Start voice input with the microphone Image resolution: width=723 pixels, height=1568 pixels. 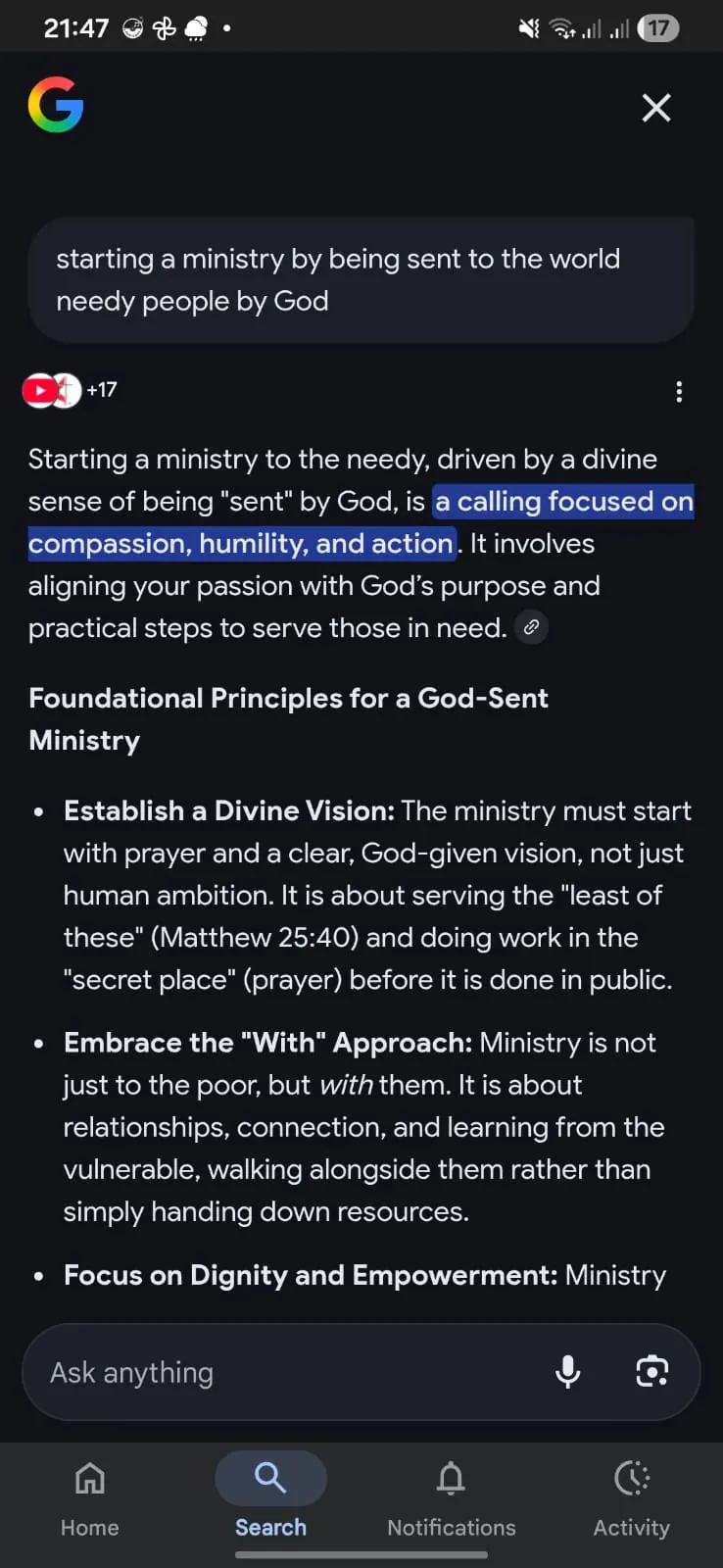(x=568, y=1372)
